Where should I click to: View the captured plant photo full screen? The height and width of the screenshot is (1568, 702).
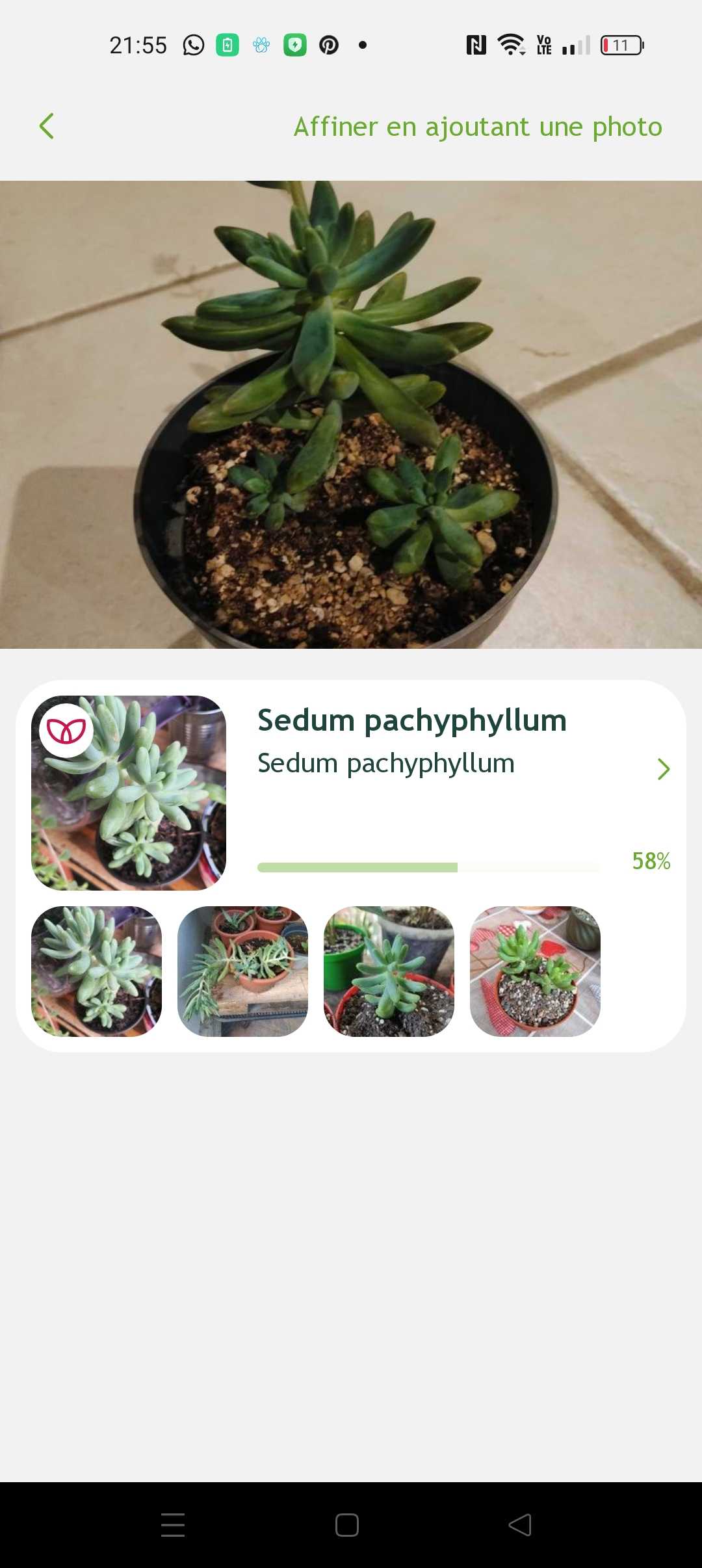(351, 414)
